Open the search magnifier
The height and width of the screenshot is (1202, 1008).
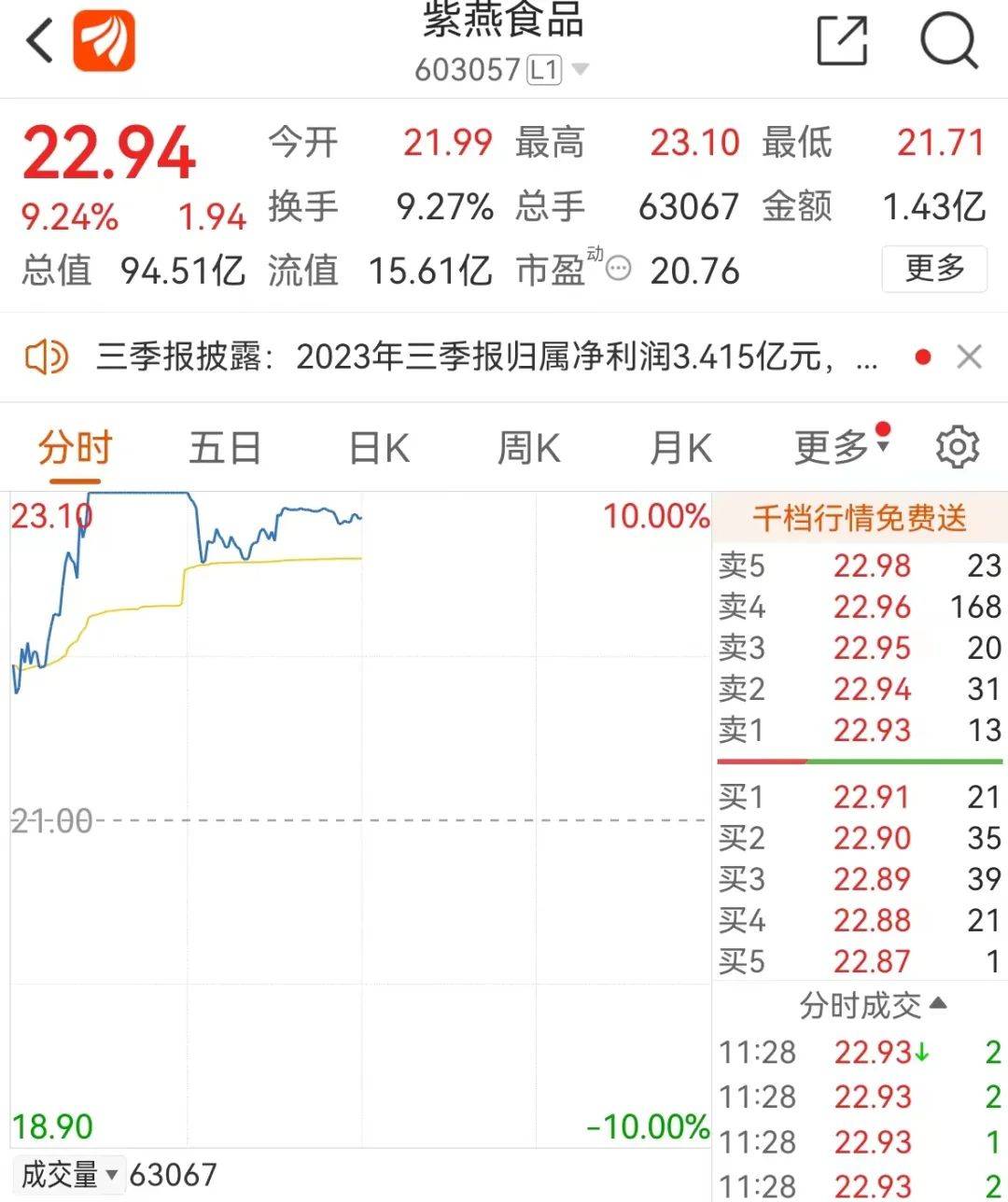[948, 40]
